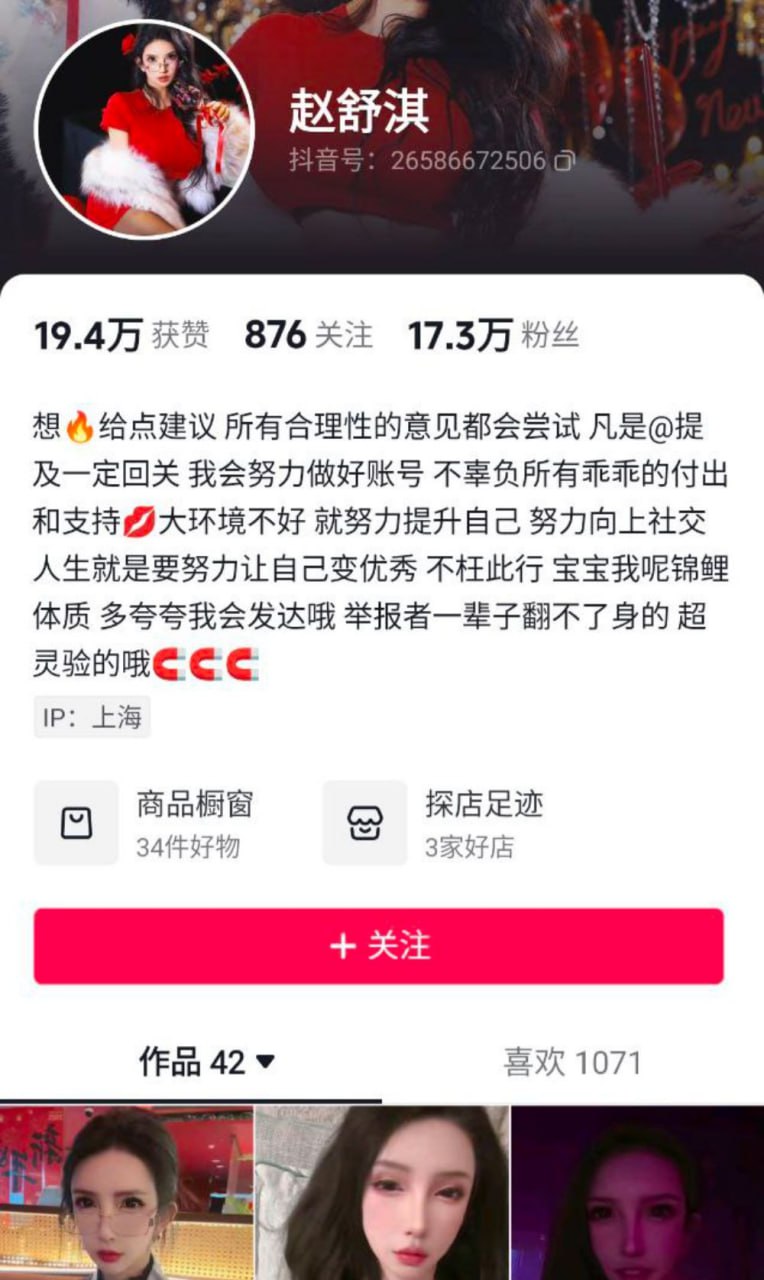View the 876 关注 following list
Screen dimensions: 764x1280
point(308,336)
